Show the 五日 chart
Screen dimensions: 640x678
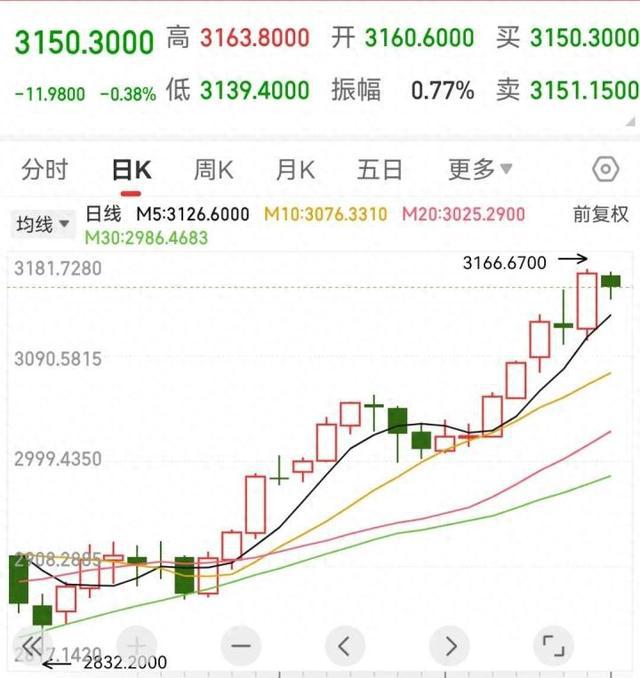pos(379,170)
